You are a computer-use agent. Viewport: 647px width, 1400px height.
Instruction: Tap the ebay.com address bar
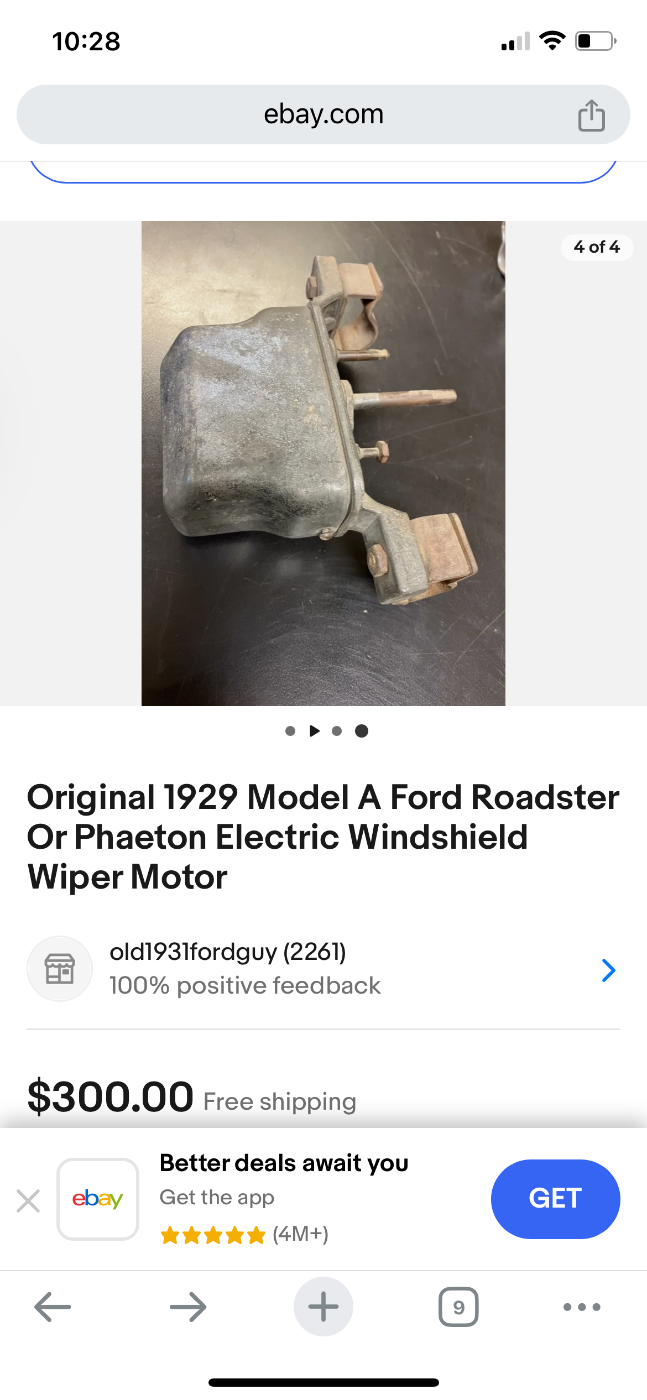tap(323, 115)
